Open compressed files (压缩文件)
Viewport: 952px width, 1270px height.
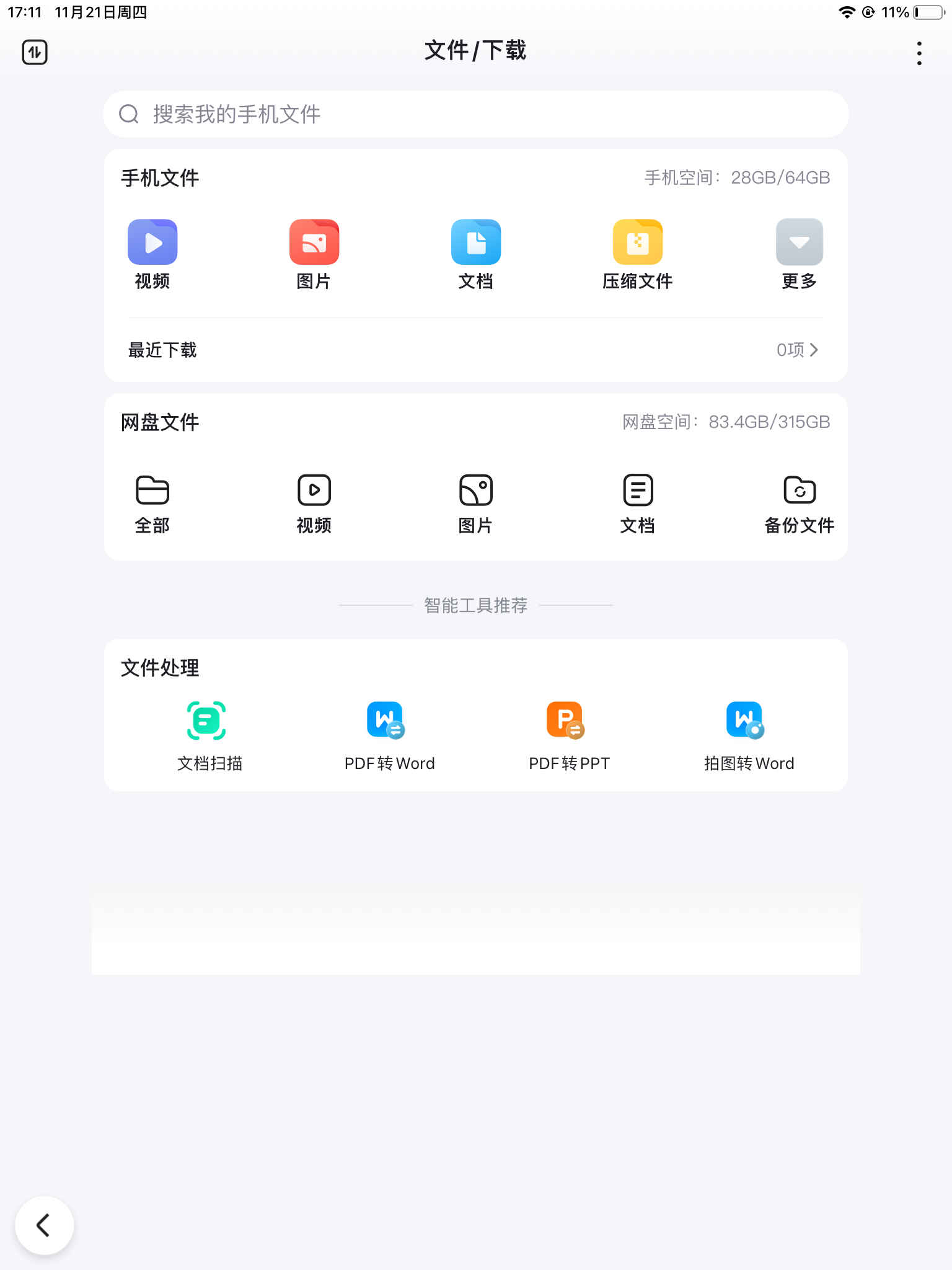tap(638, 254)
